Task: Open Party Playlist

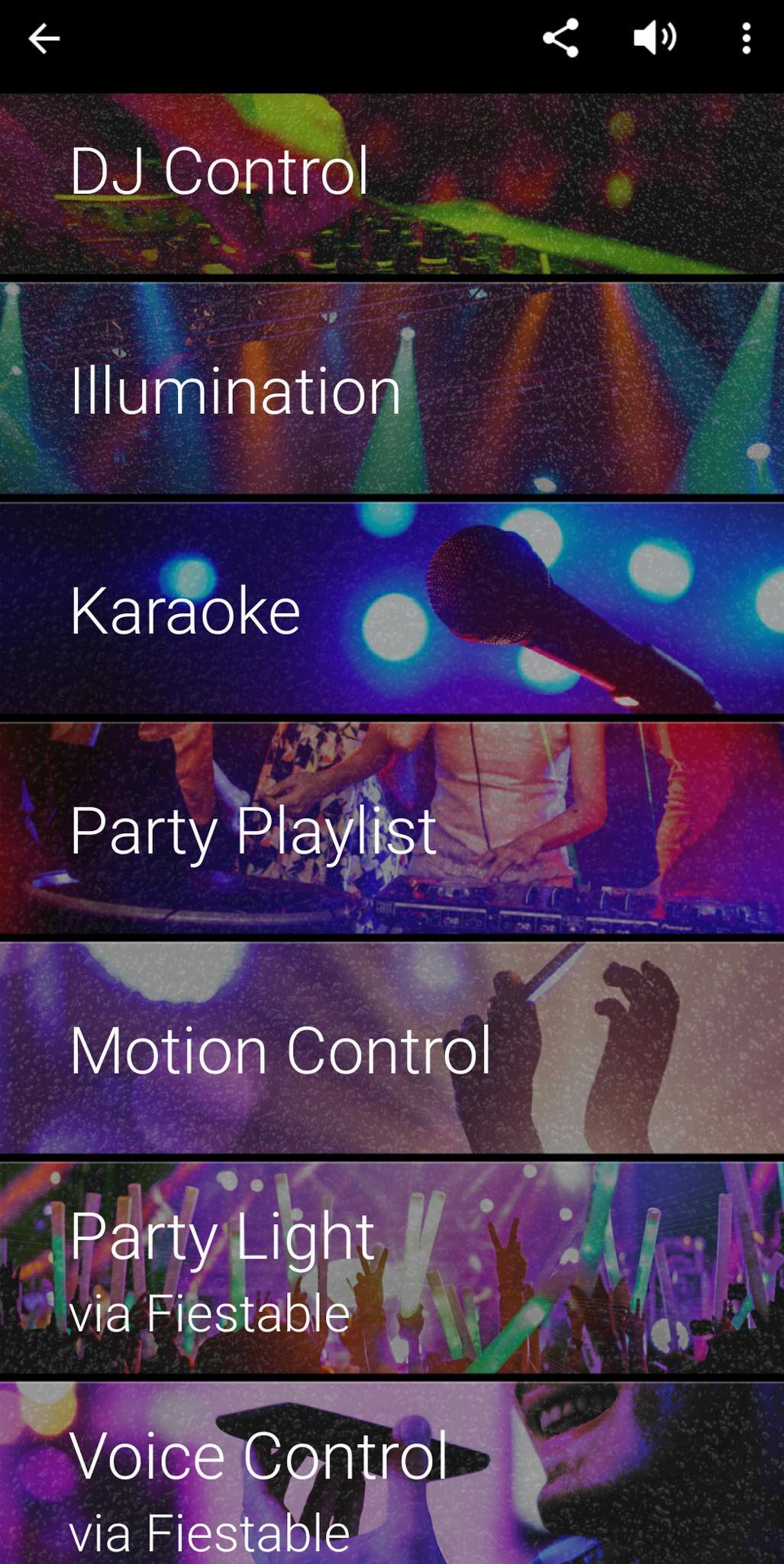Action: [x=392, y=829]
